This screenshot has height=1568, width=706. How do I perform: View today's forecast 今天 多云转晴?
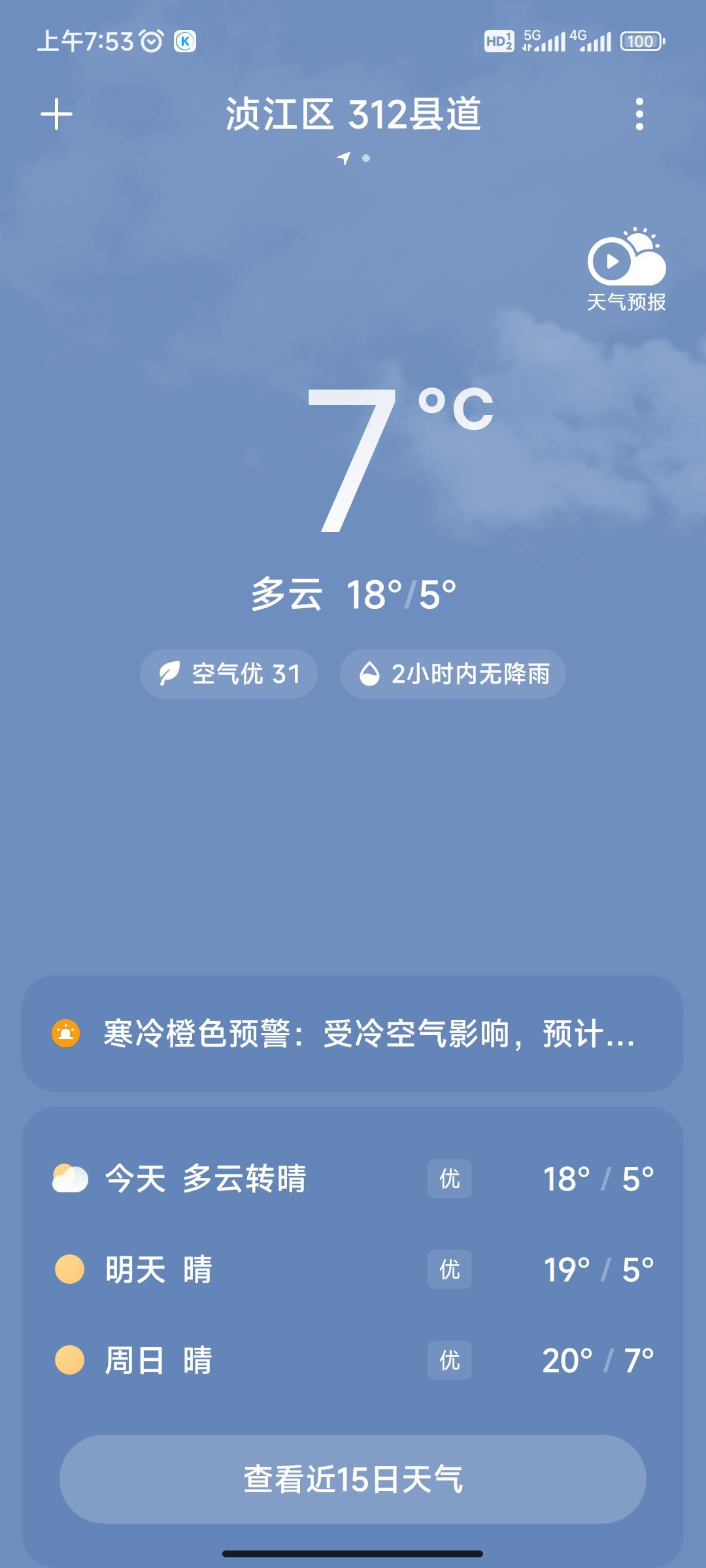click(353, 1179)
